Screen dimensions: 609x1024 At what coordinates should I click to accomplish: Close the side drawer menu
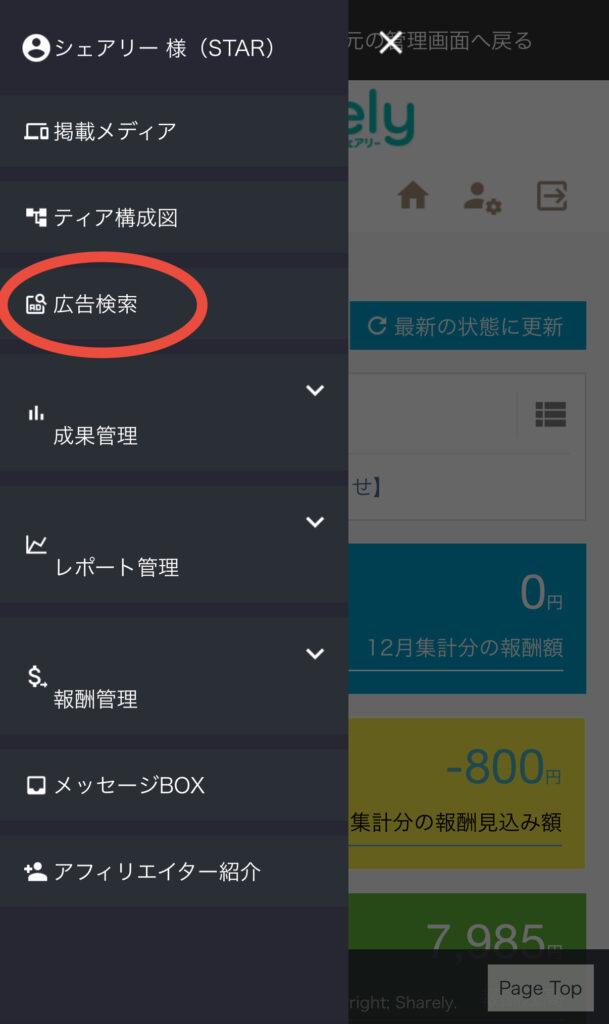pos(390,42)
